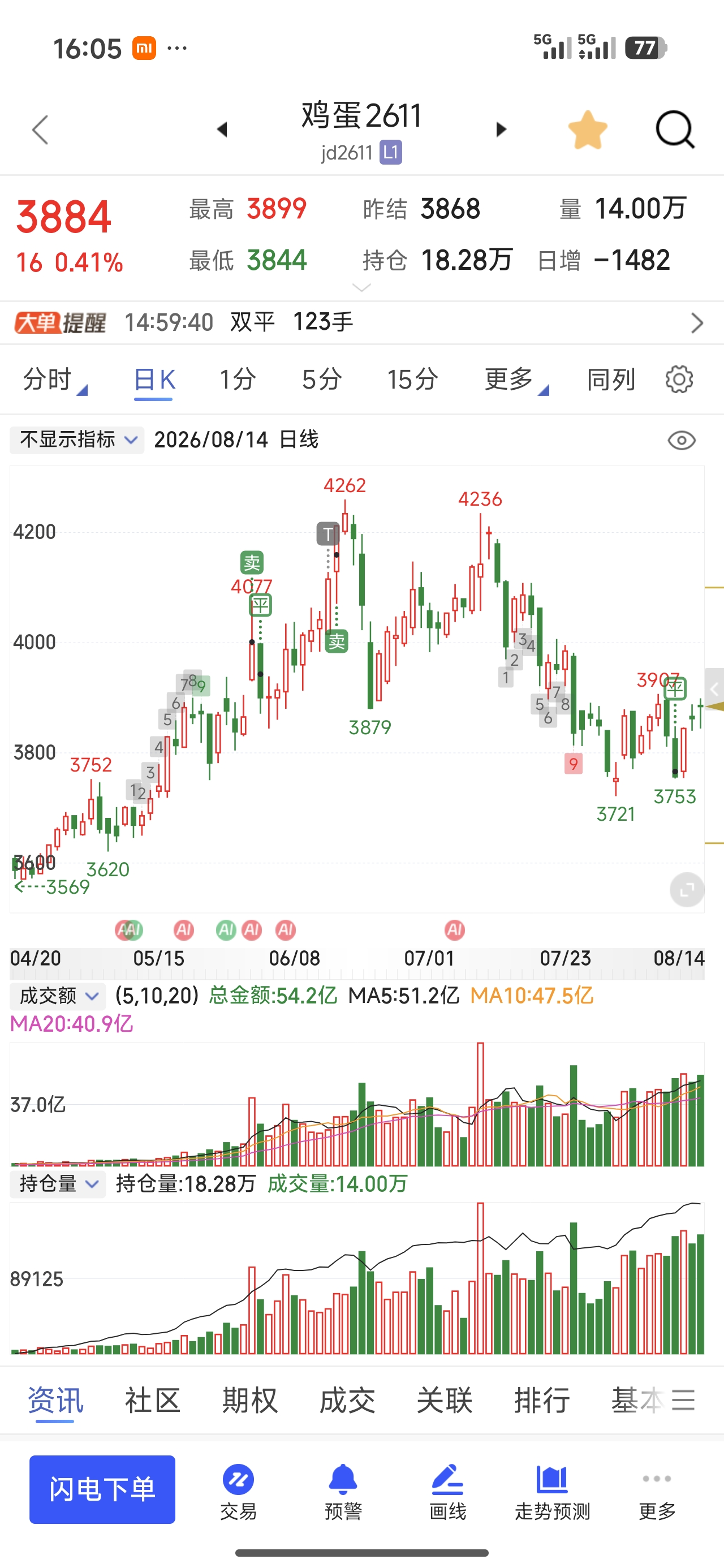Switch to the next contract
Image resolution: width=724 pixels, height=1568 pixels.
click(x=501, y=129)
